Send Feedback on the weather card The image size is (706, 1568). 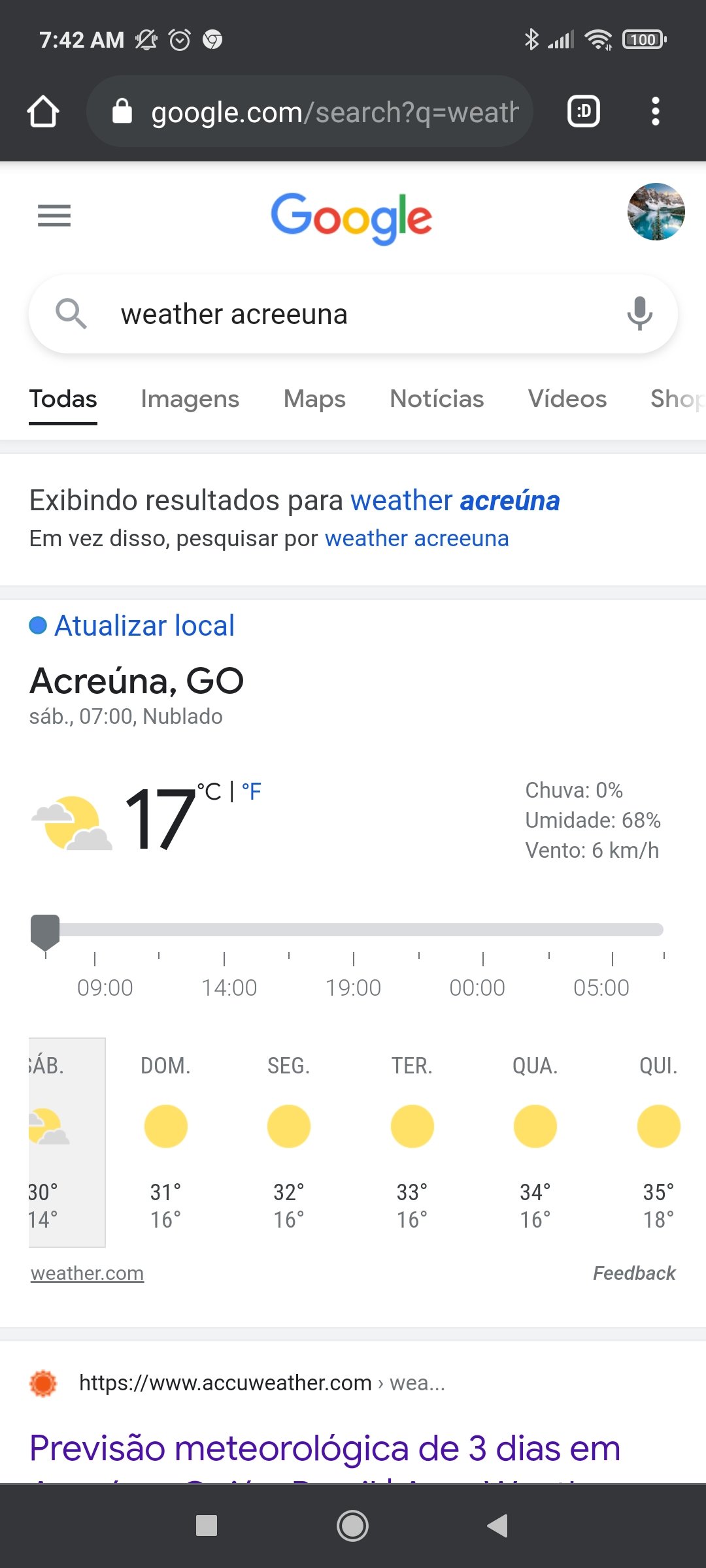pos(634,1273)
